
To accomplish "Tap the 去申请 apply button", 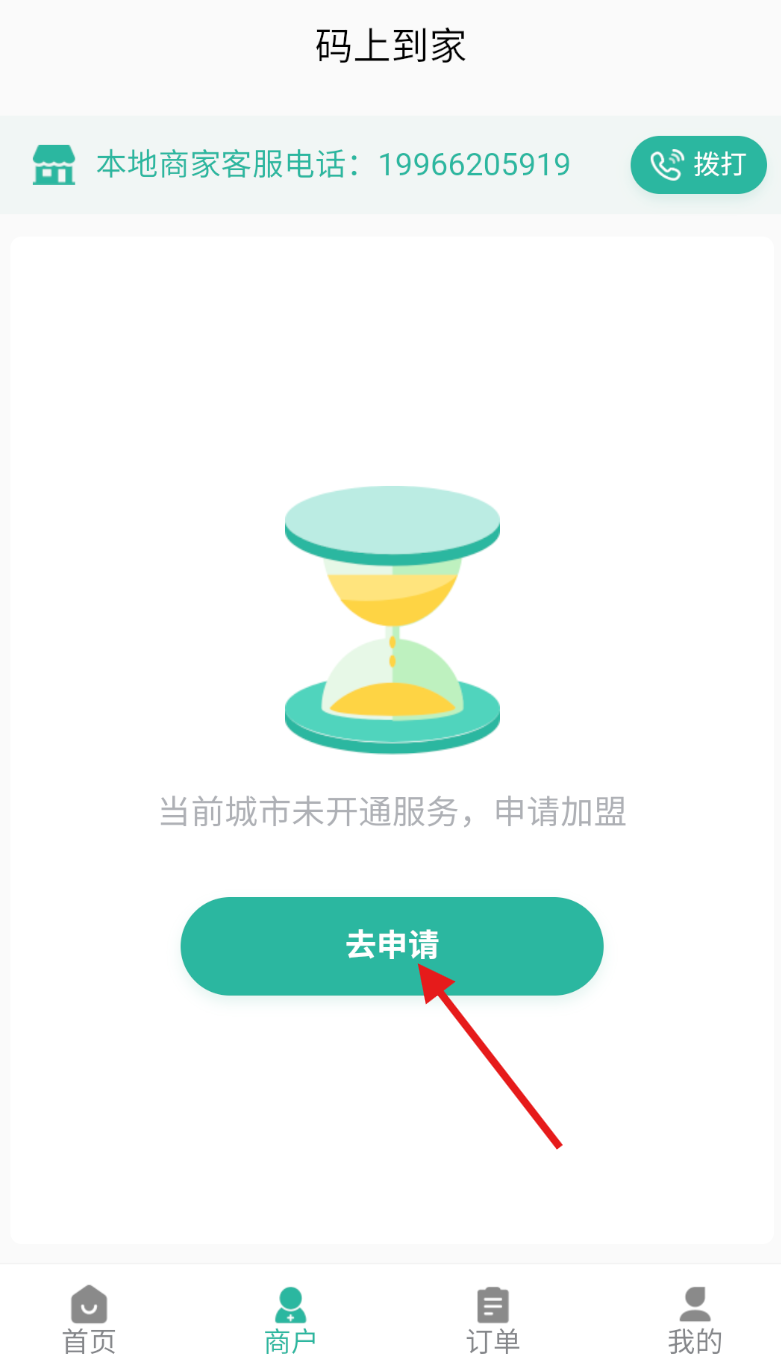I will tap(391, 945).
